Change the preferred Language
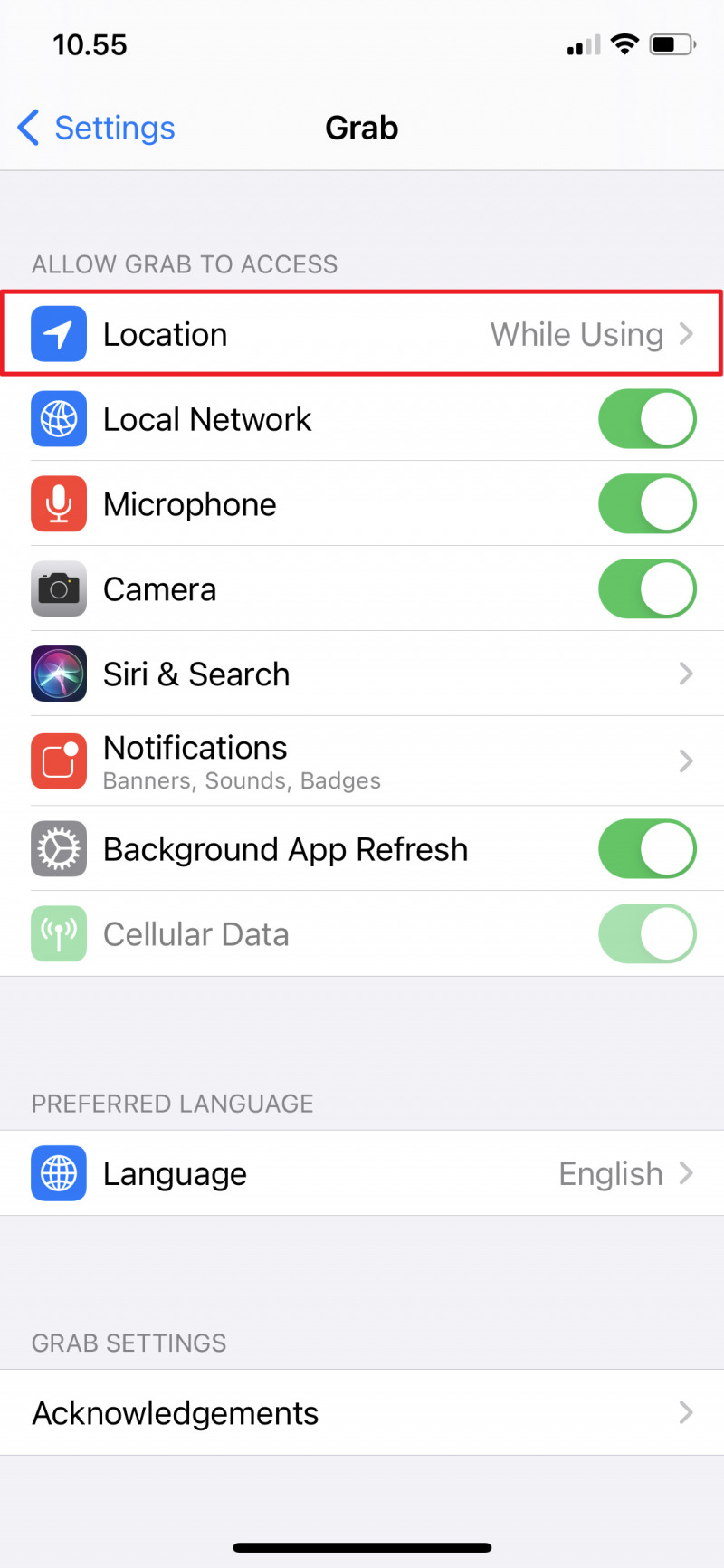This screenshot has width=724, height=1568. click(362, 1173)
